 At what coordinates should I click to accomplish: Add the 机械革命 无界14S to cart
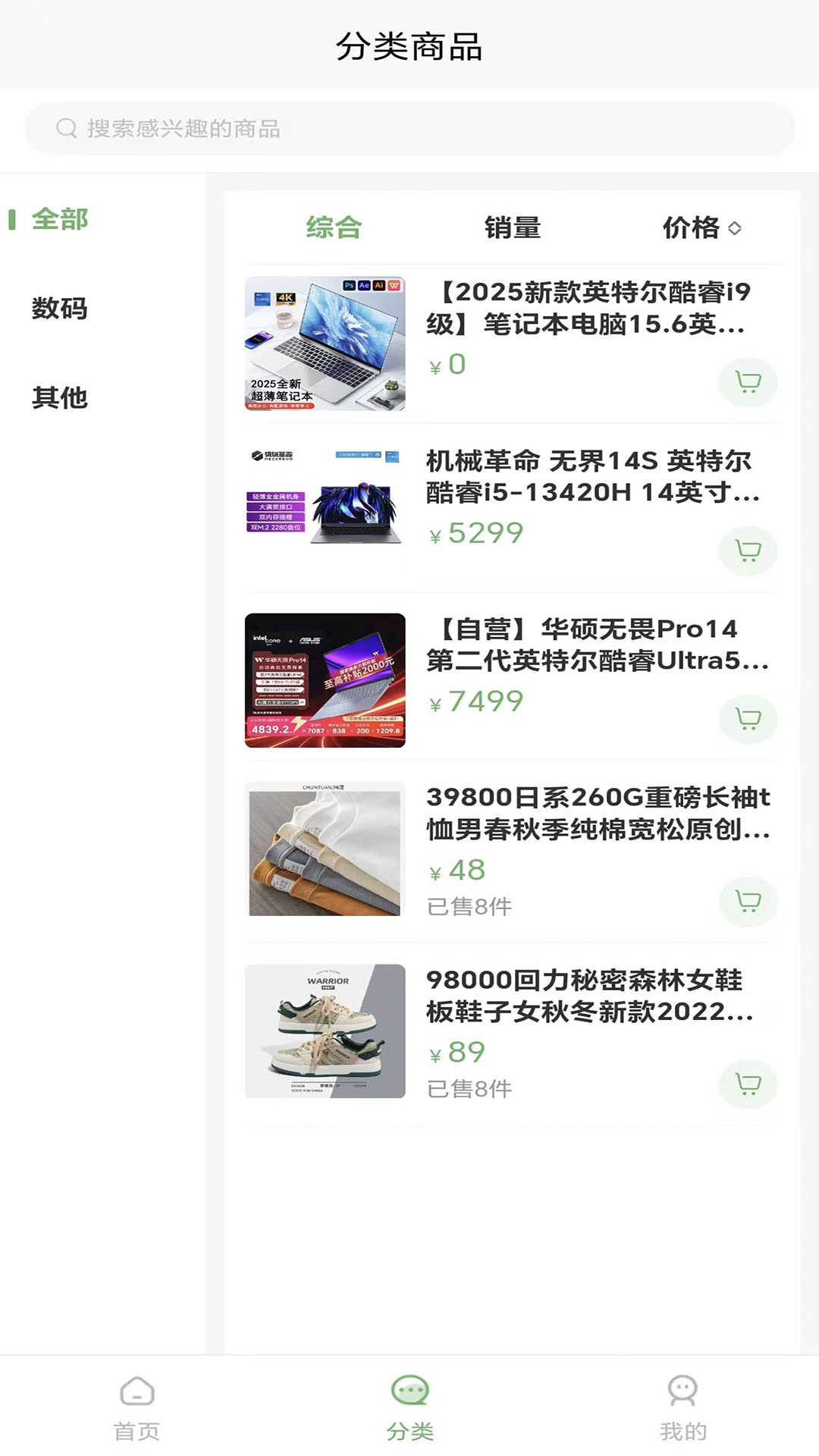(x=748, y=552)
